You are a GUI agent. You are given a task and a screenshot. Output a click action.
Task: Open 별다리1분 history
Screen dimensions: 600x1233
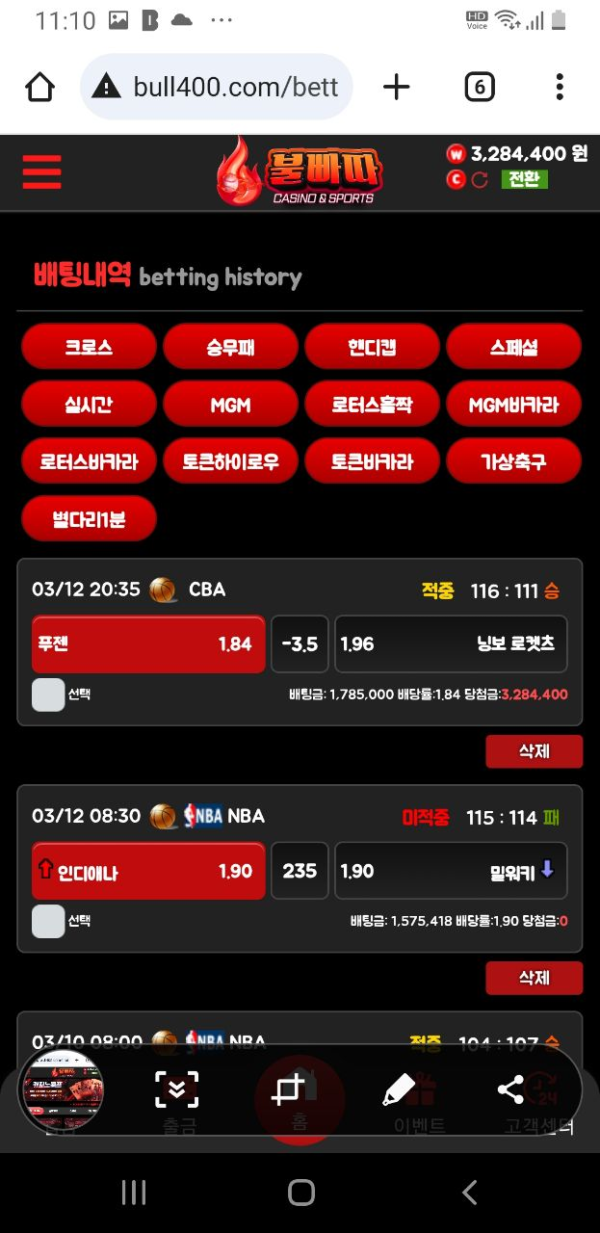[89, 519]
